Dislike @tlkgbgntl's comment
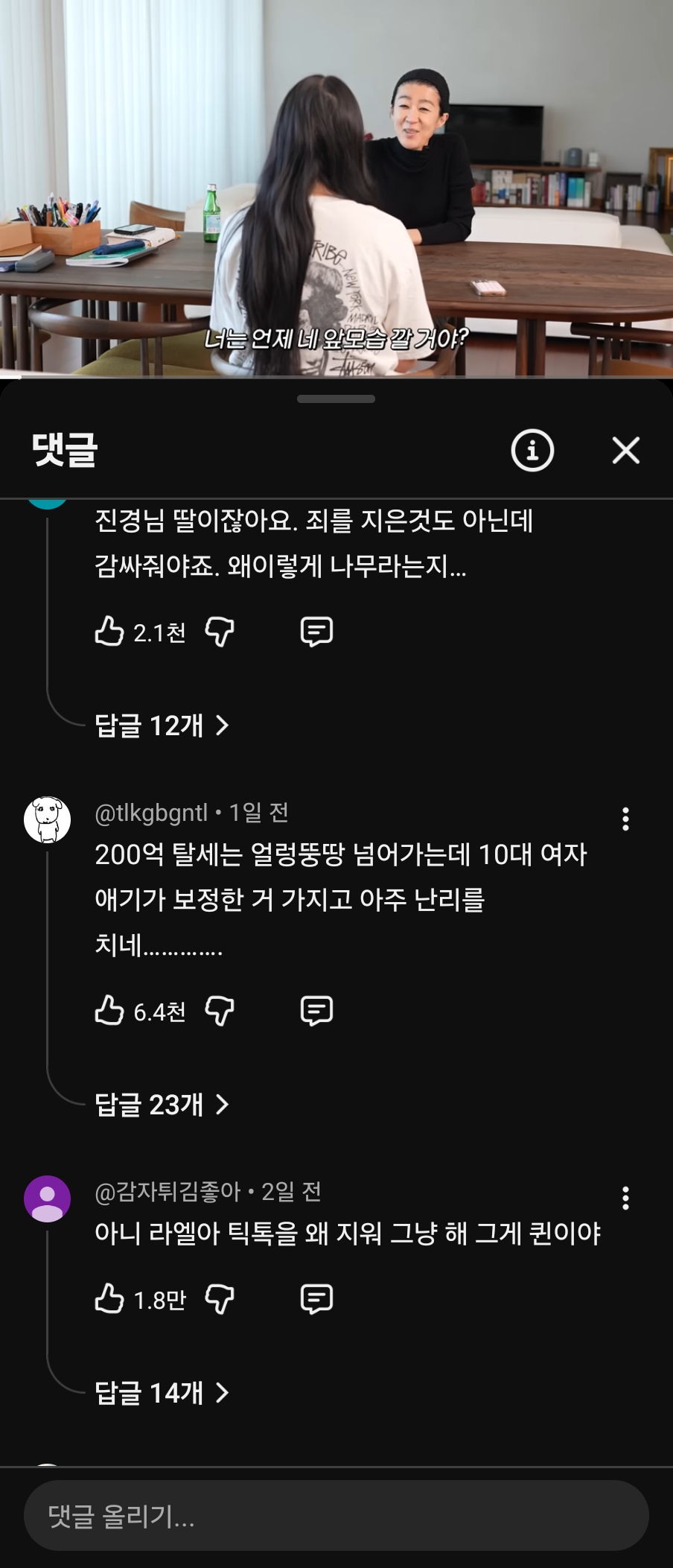 coord(220,1010)
